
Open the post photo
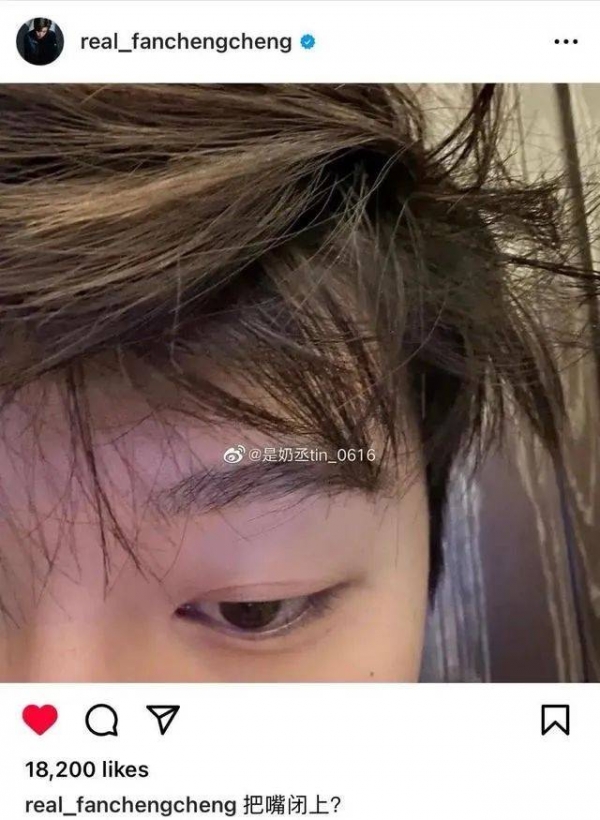pyautogui.click(x=300, y=382)
